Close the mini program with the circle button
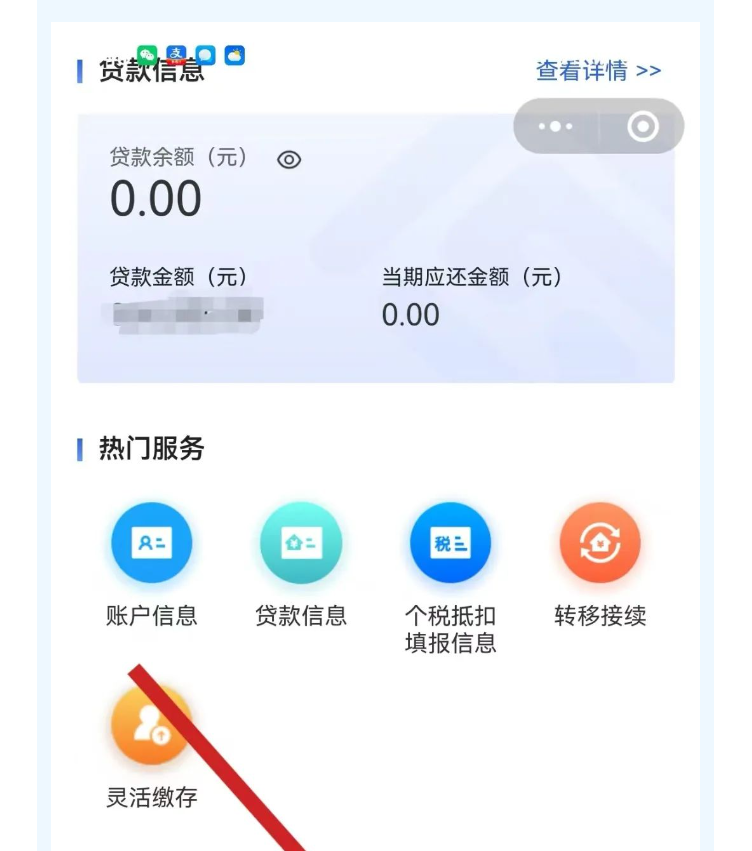This screenshot has height=851, width=752. [642, 127]
